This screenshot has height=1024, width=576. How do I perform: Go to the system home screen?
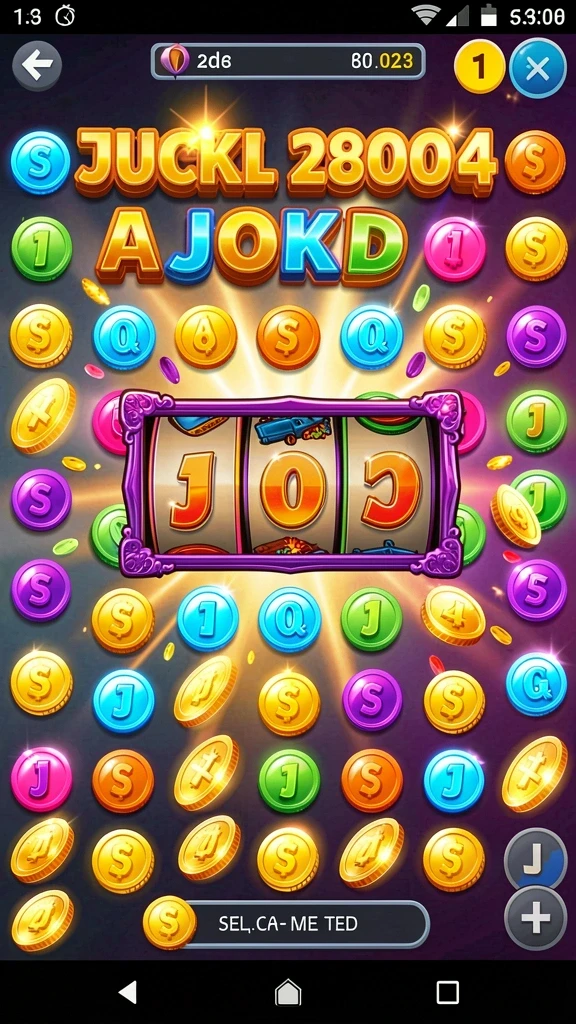tap(288, 993)
